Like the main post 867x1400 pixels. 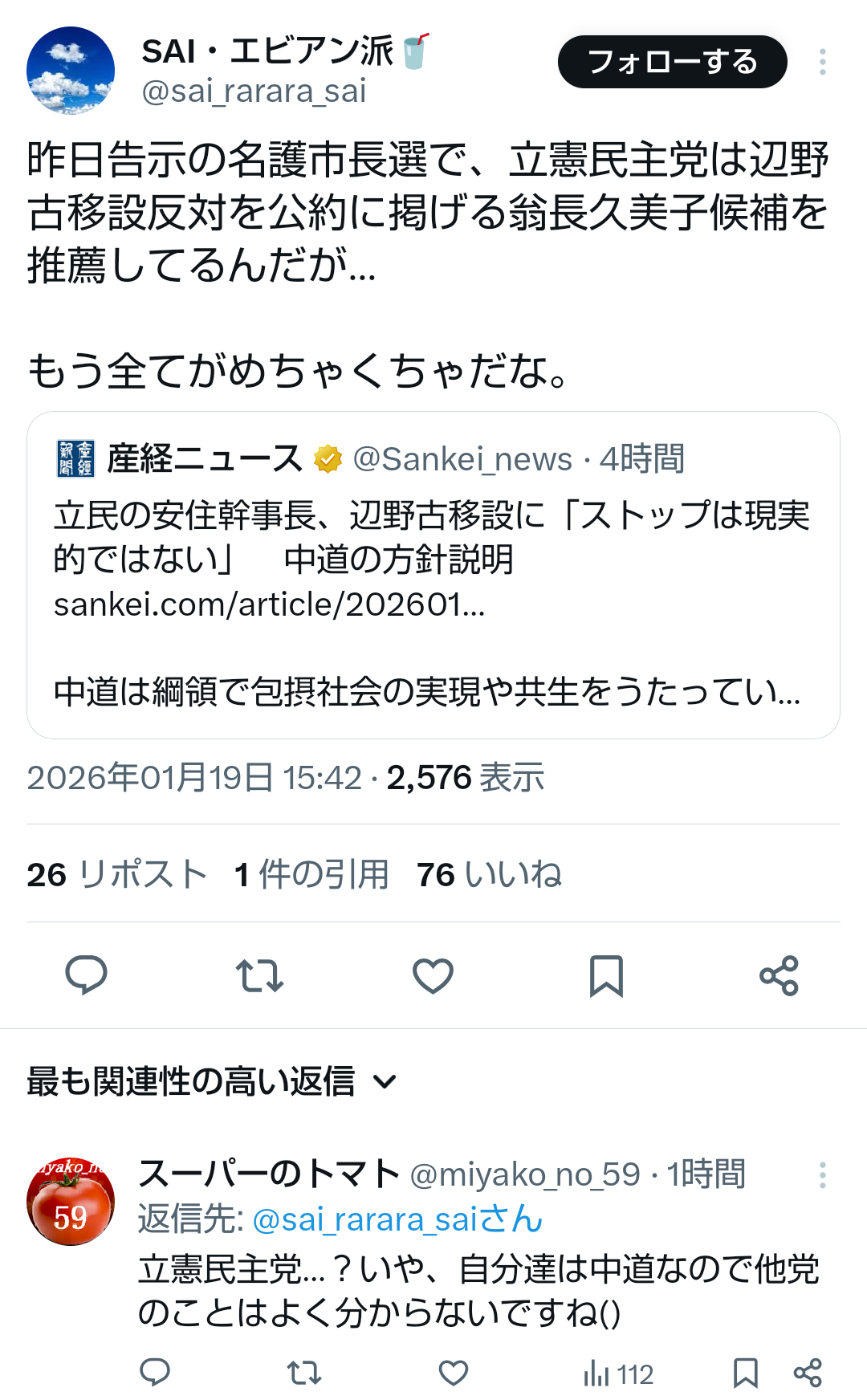pyautogui.click(x=433, y=975)
